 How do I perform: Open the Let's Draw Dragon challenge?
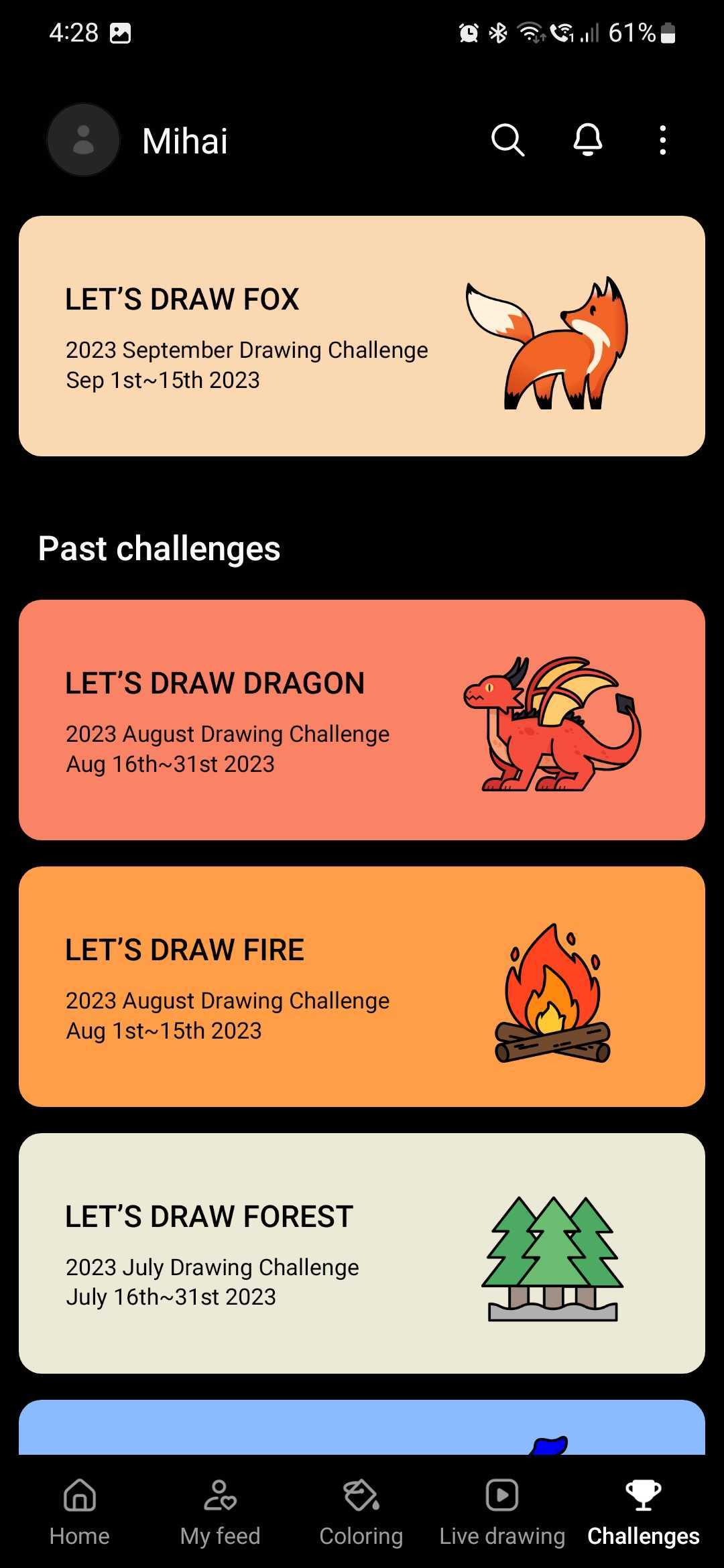coord(362,720)
